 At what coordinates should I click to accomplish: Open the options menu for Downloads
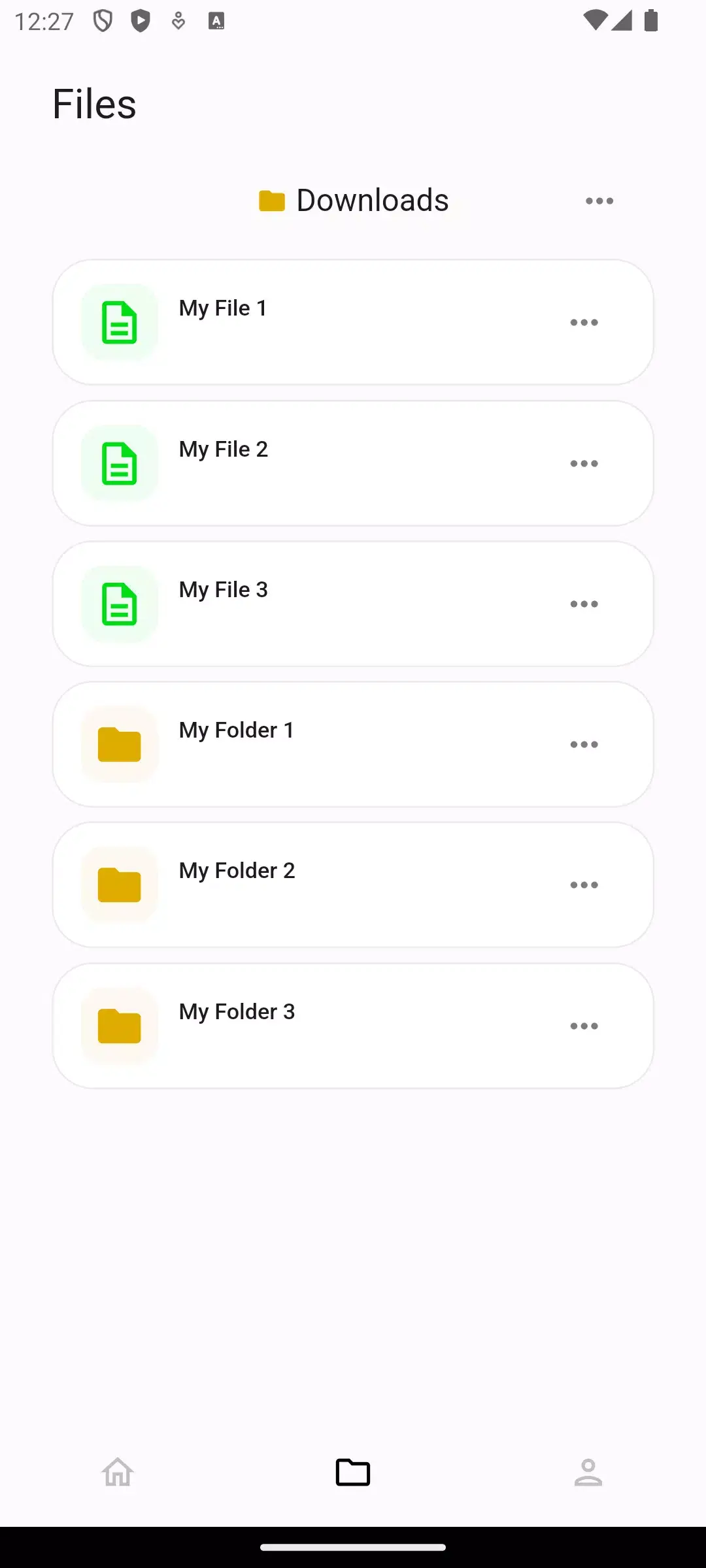pyautogui.click(x=599, y=200)
